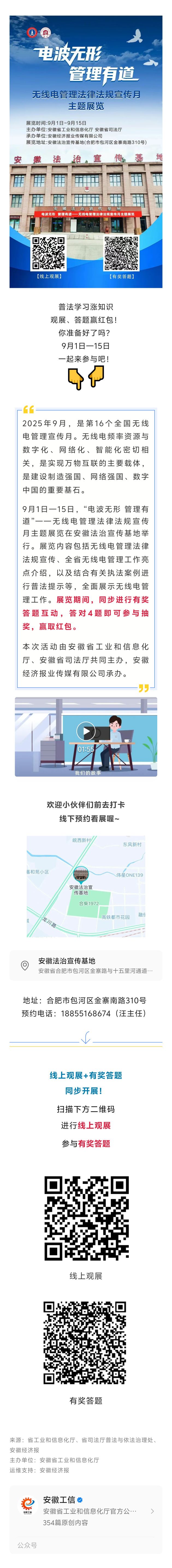Open the map showing 安徽法治宣传基地
The width and height of the screenshot is (172, 1568).
point(86,878)
